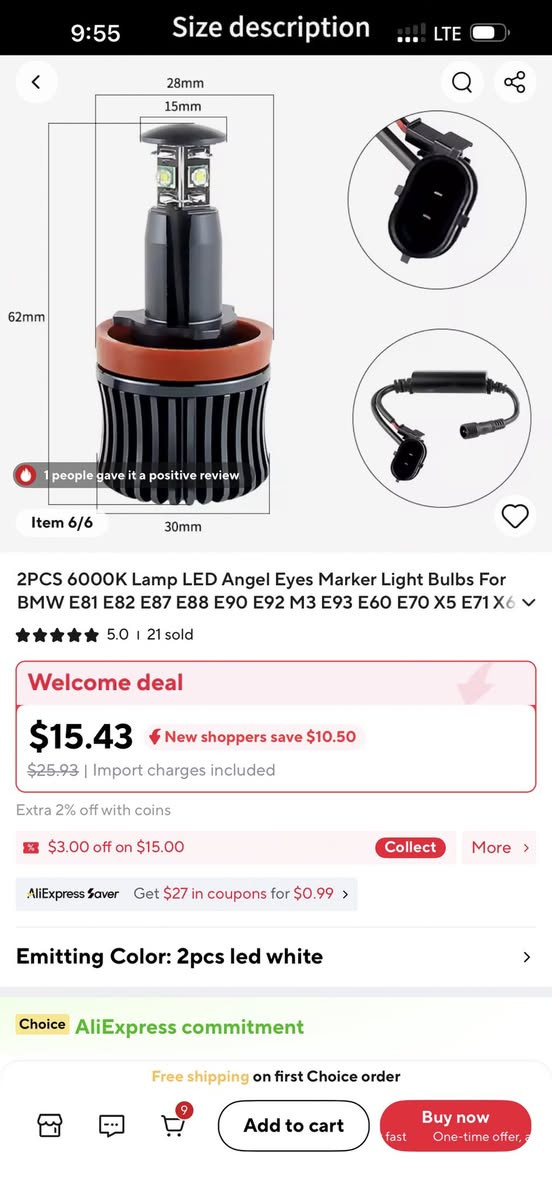Viewport: 552px width, 1195px height.
Task: Open the search icon
Action: click(462, 81)
